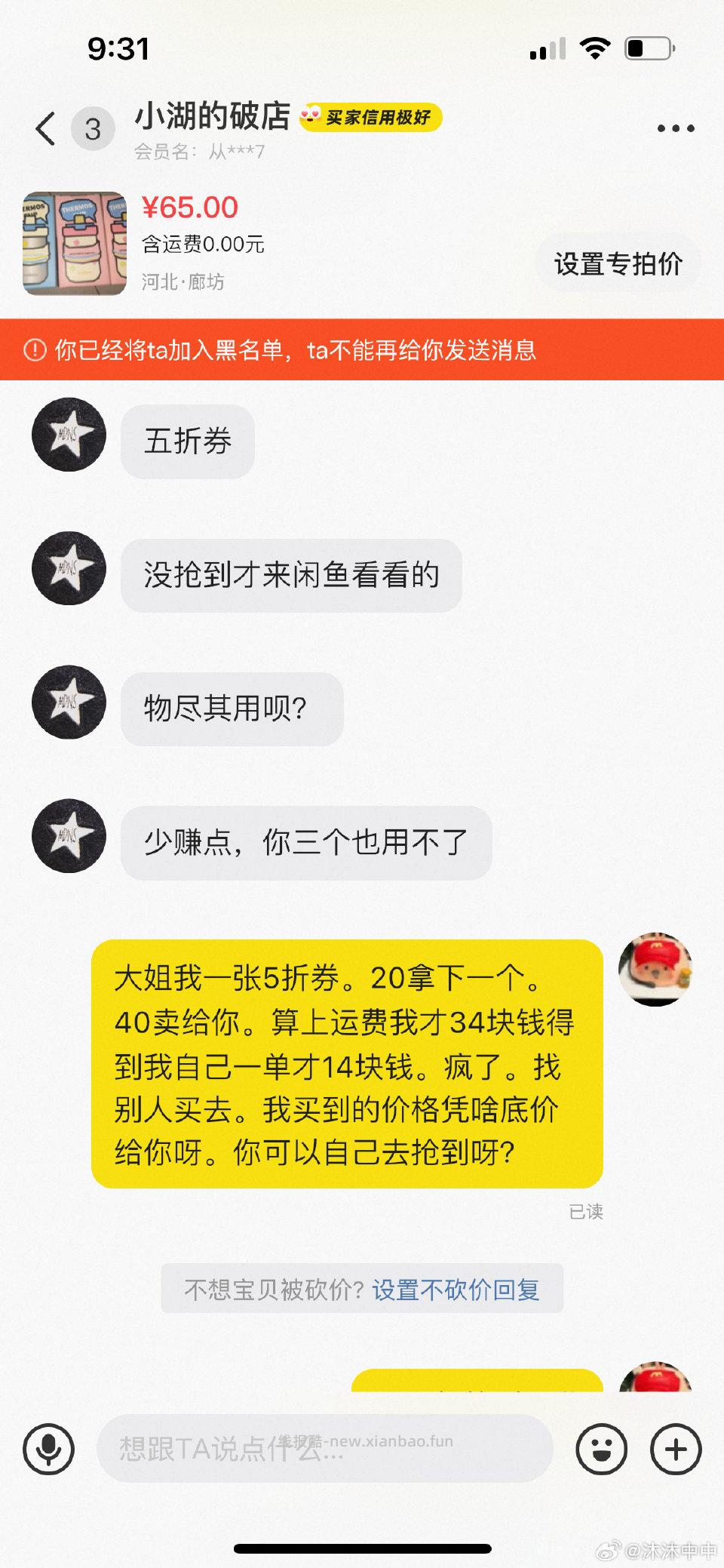Click the warning icon in the blacklist banner
The image size is (724, 1568).
[32, 350]
